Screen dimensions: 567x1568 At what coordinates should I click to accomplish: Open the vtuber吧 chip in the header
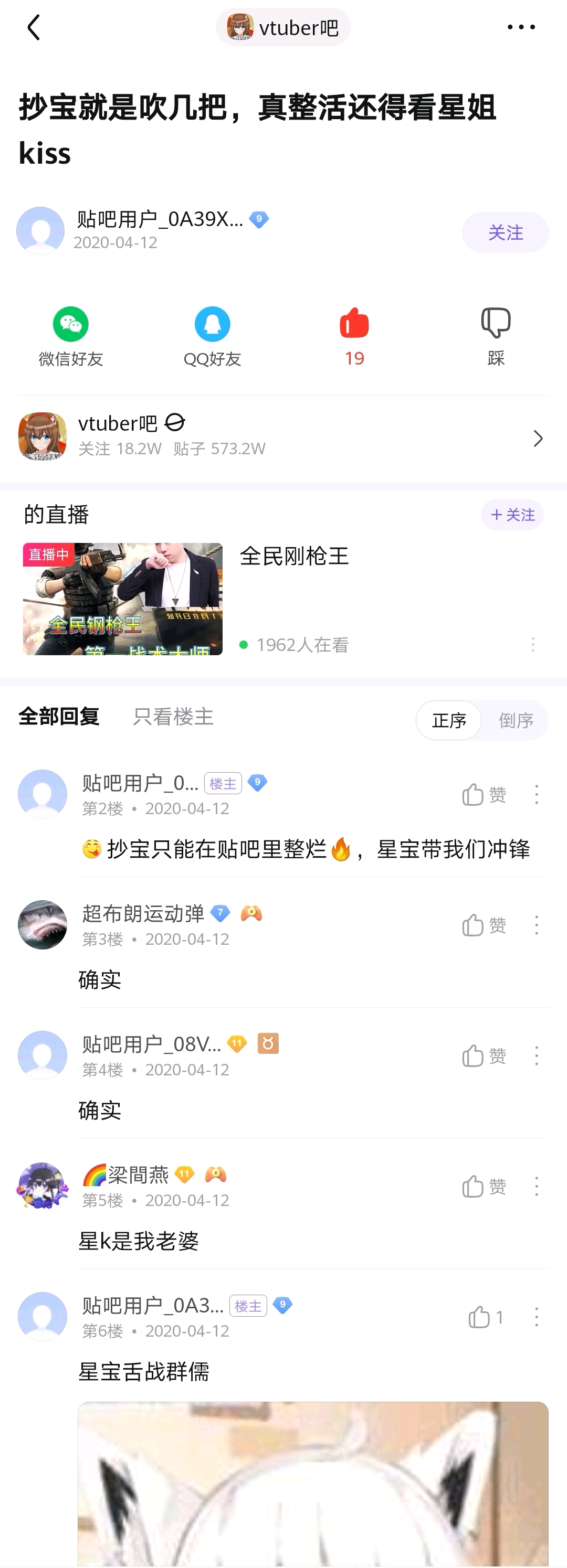pos(283,27)
